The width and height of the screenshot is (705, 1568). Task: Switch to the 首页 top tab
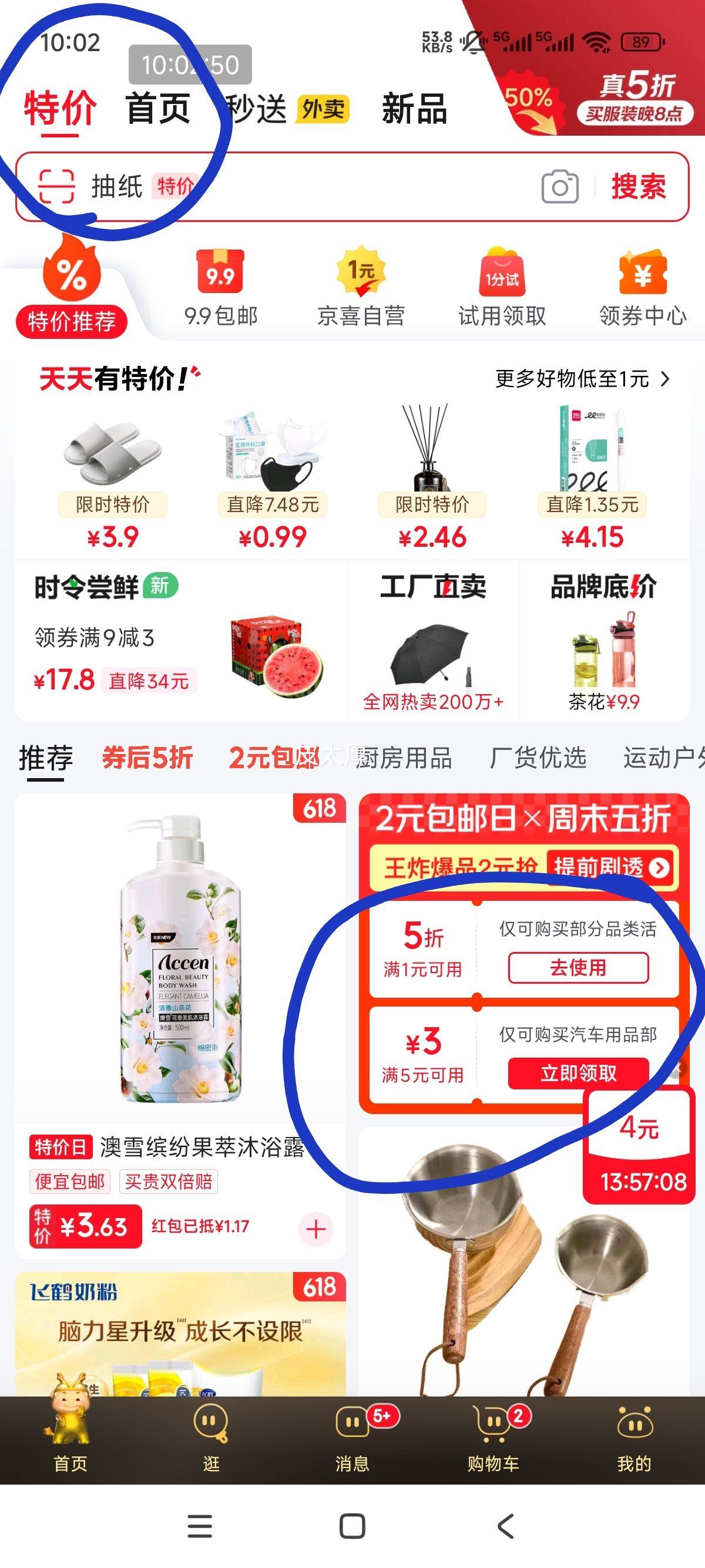tap(157, 109)
